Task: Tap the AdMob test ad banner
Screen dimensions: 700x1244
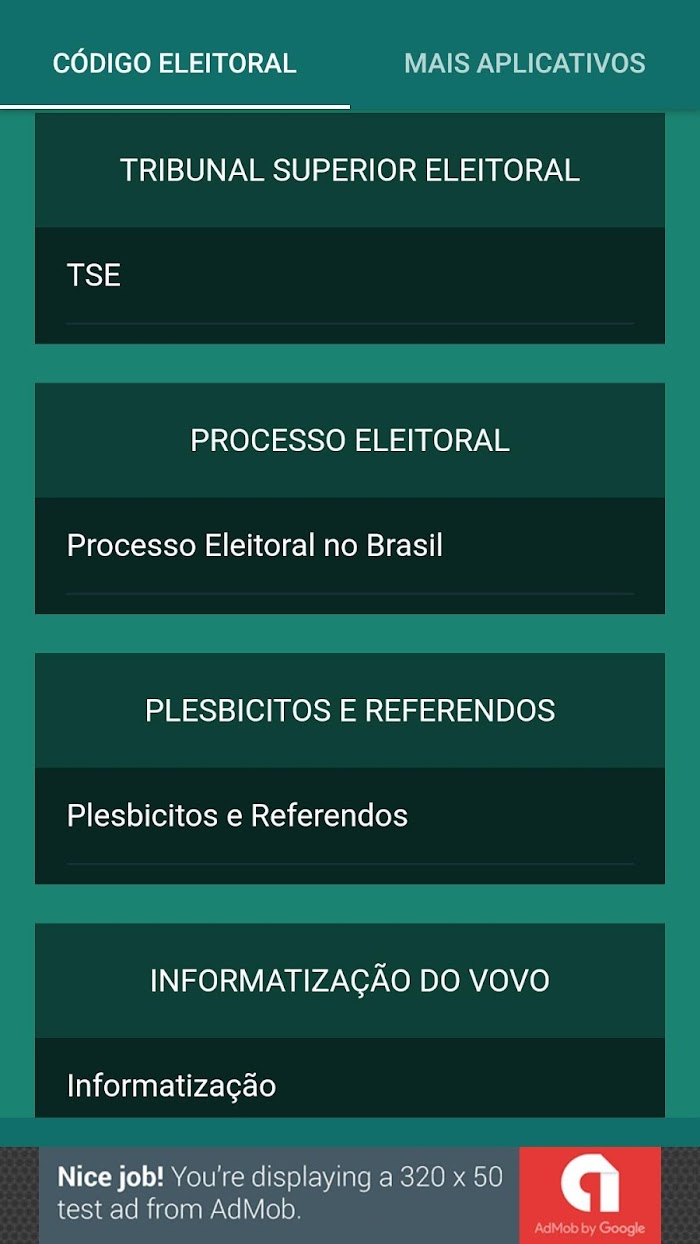Action: pos(350,1195)
